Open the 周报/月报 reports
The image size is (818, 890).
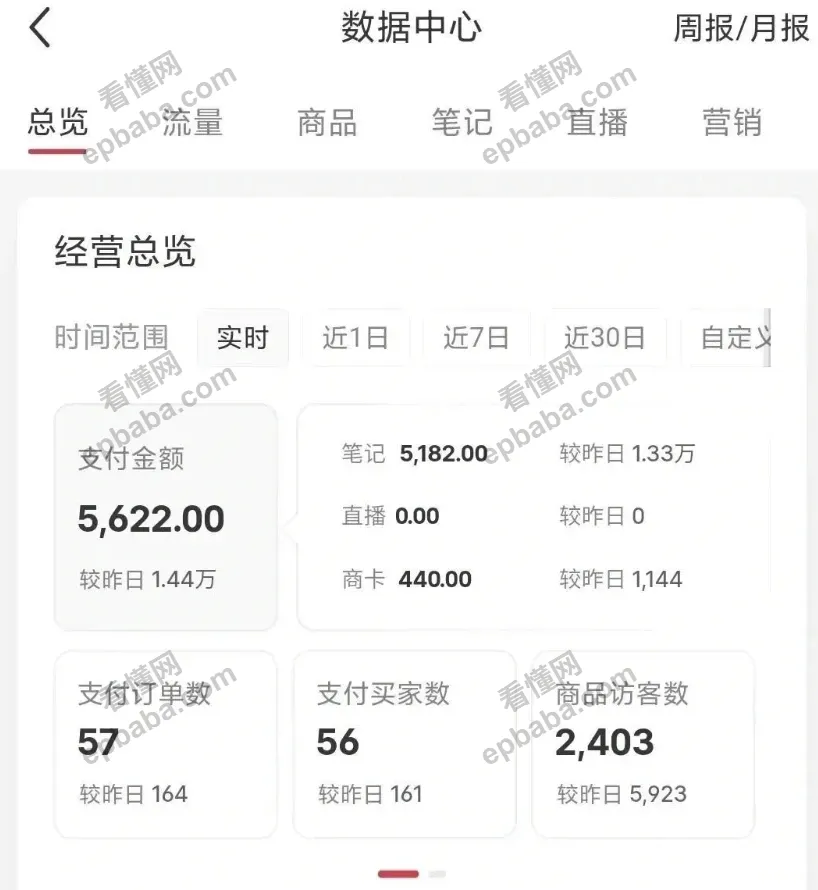coord(740,28)
